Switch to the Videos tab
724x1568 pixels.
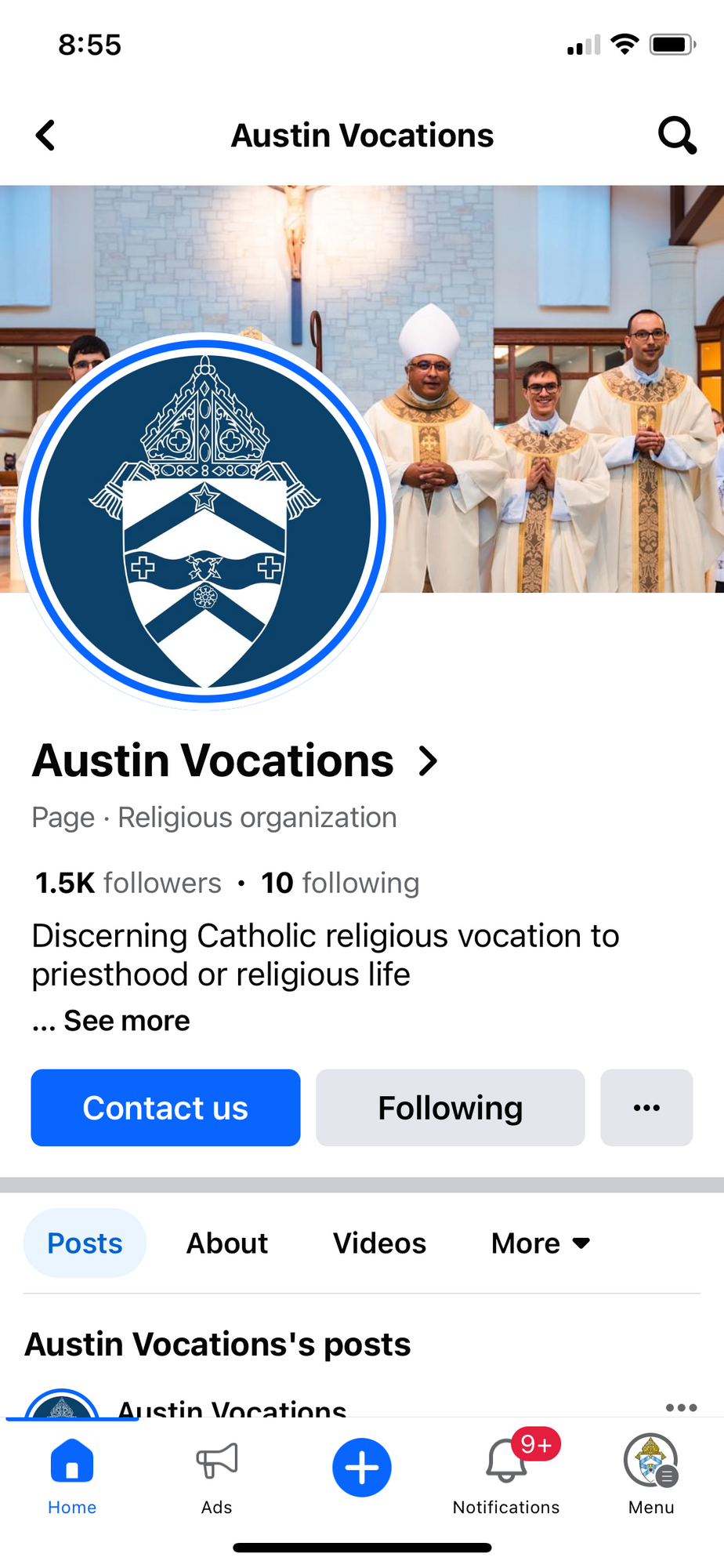(379, 1243)
